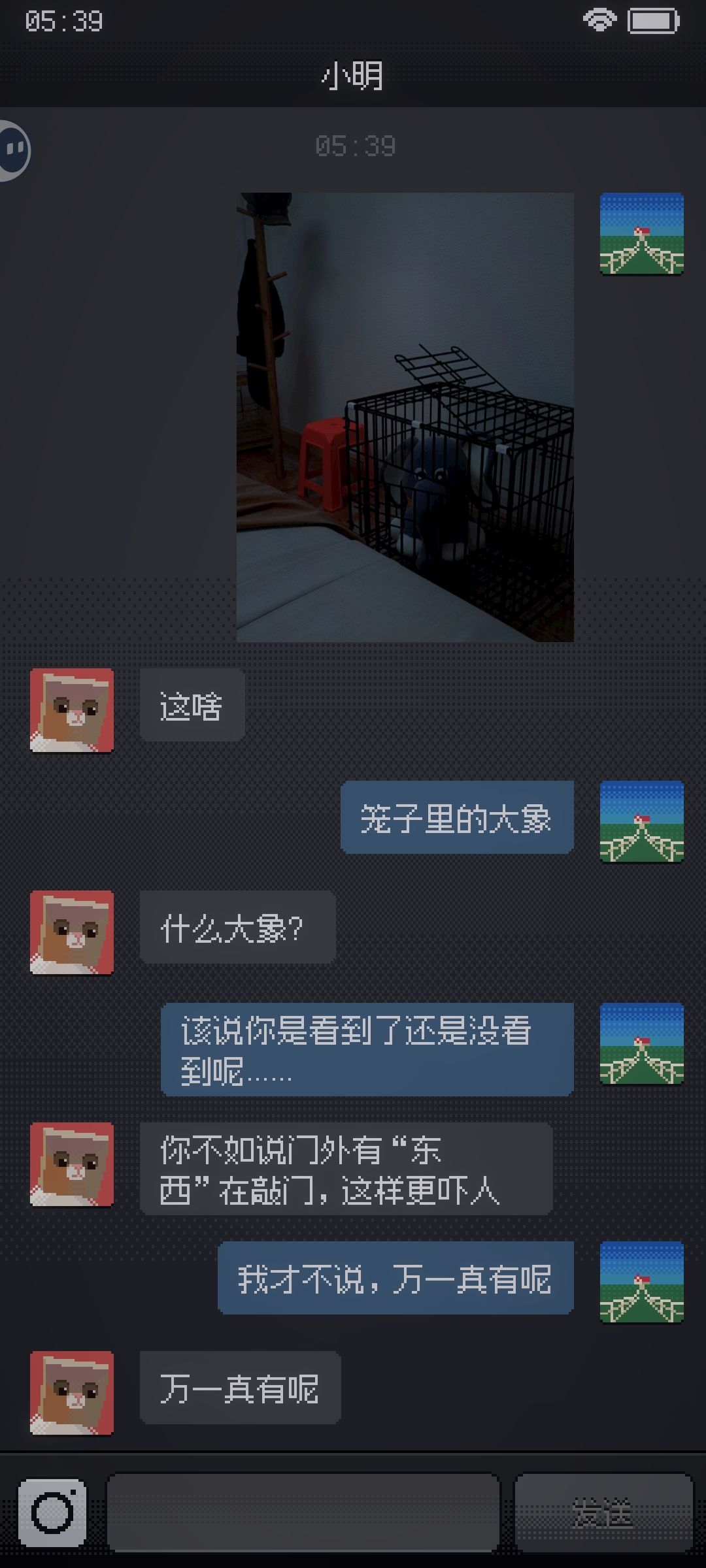Viewport: 706px width, 1568px height.
Task: Select the 笼子里的大象 reply bubble
Action: 456,819
